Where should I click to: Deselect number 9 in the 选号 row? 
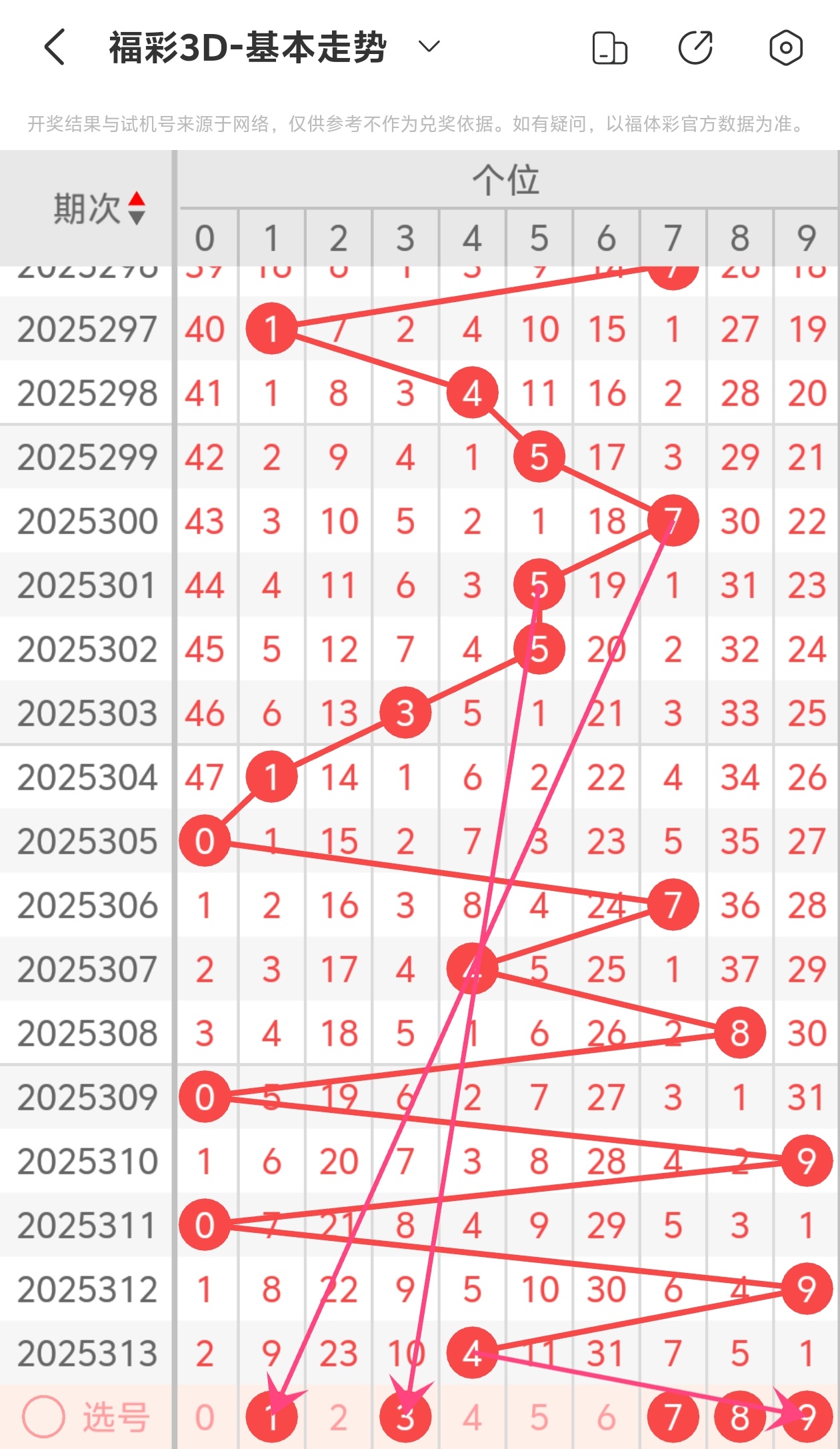[806, 1418]
